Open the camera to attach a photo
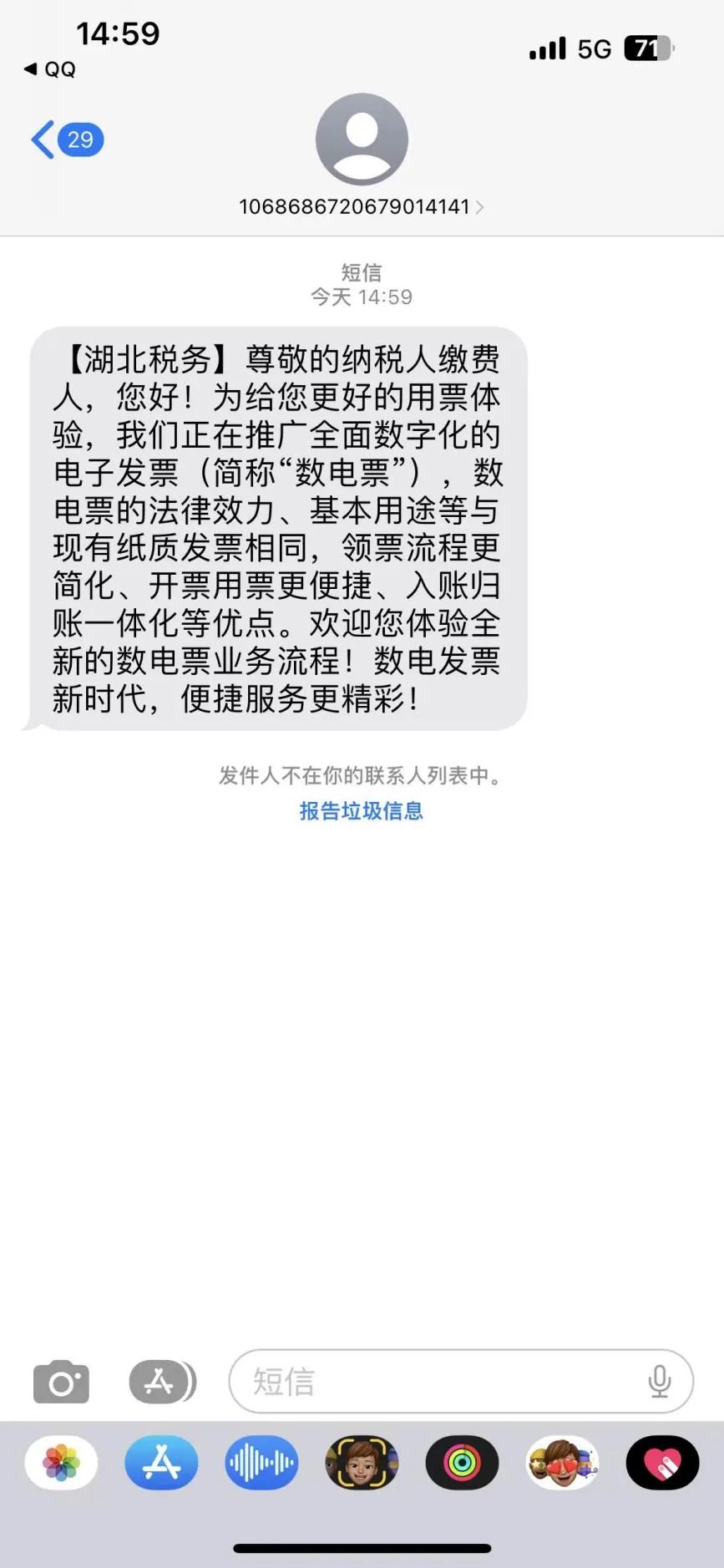This screenshot has height=1568, width=724. 61,1381
